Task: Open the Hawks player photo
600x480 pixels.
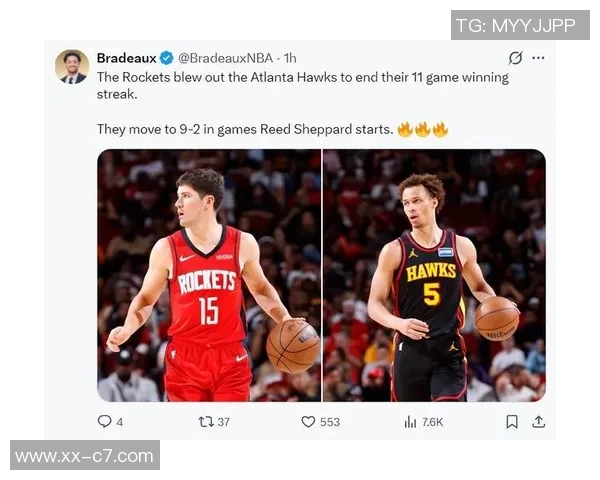Action: click(434, 275)
